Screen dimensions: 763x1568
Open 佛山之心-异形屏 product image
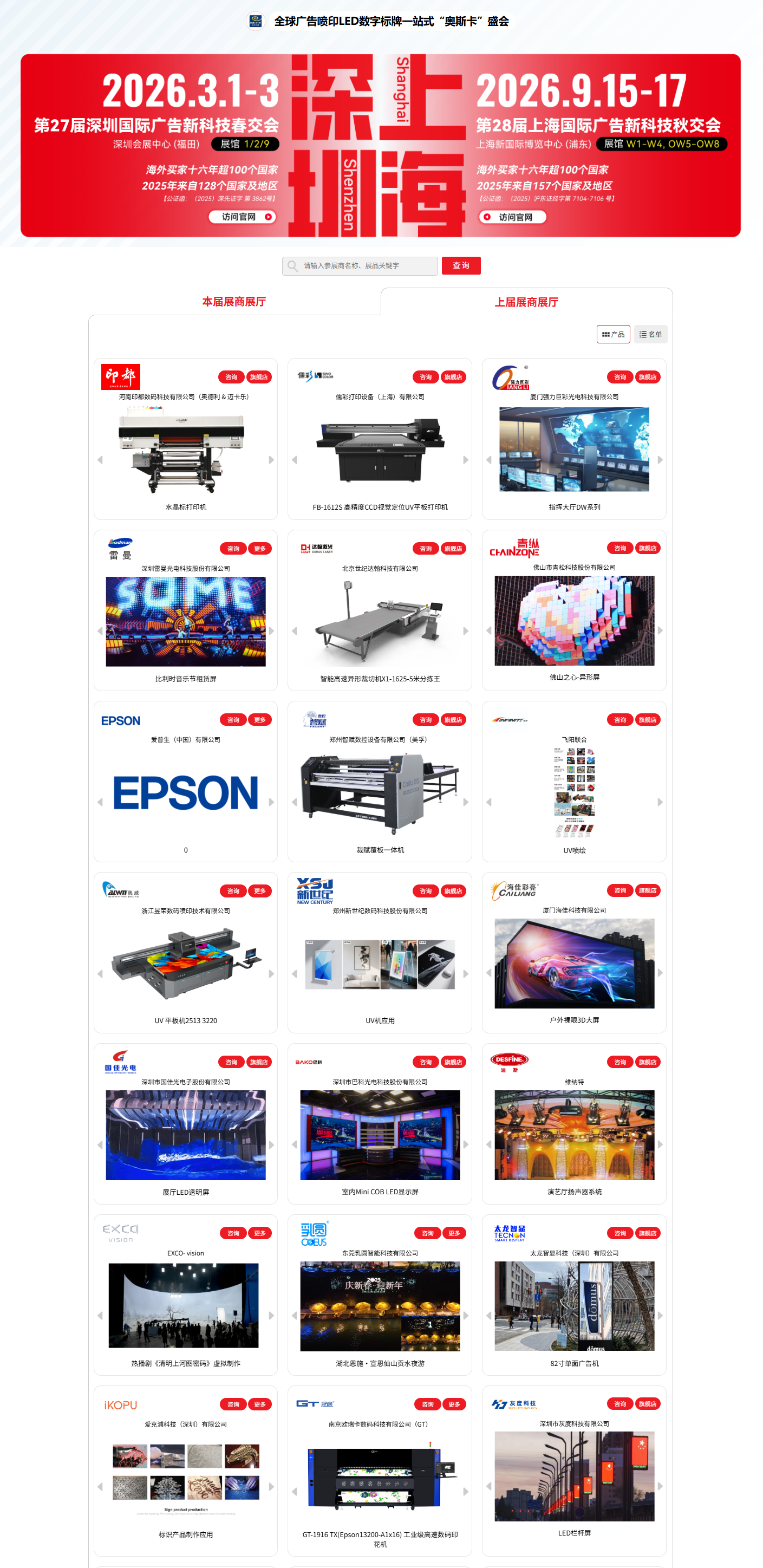[x=574, y=620]
